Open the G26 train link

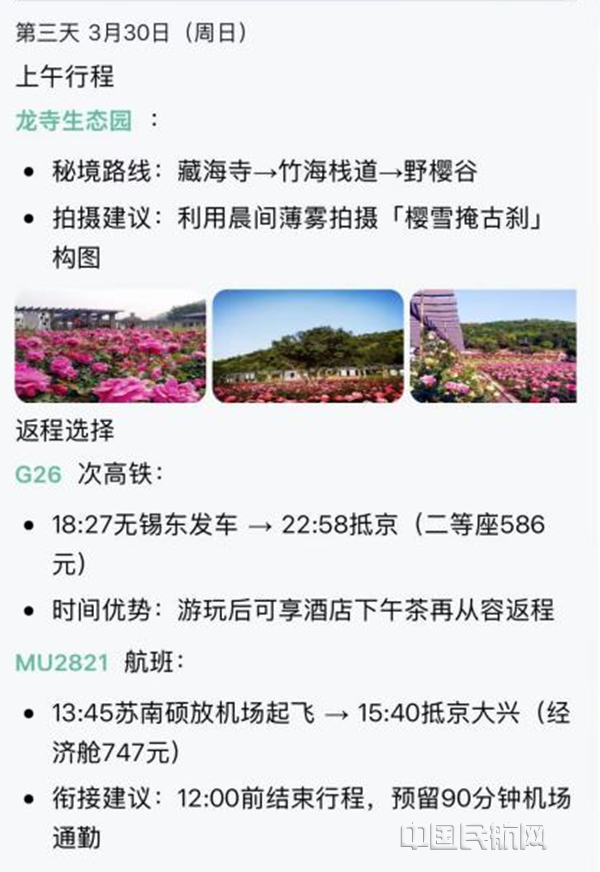(38, 475)
